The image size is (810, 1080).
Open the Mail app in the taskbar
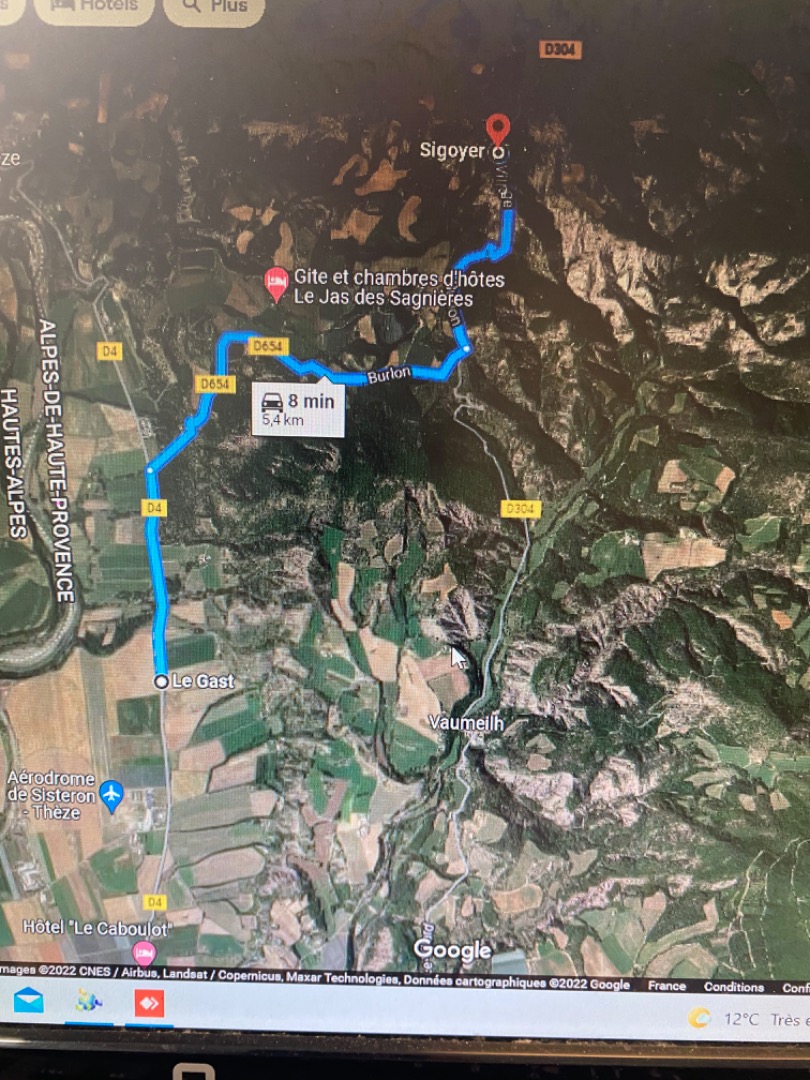pyautogui.click(x=28, y=1002)
